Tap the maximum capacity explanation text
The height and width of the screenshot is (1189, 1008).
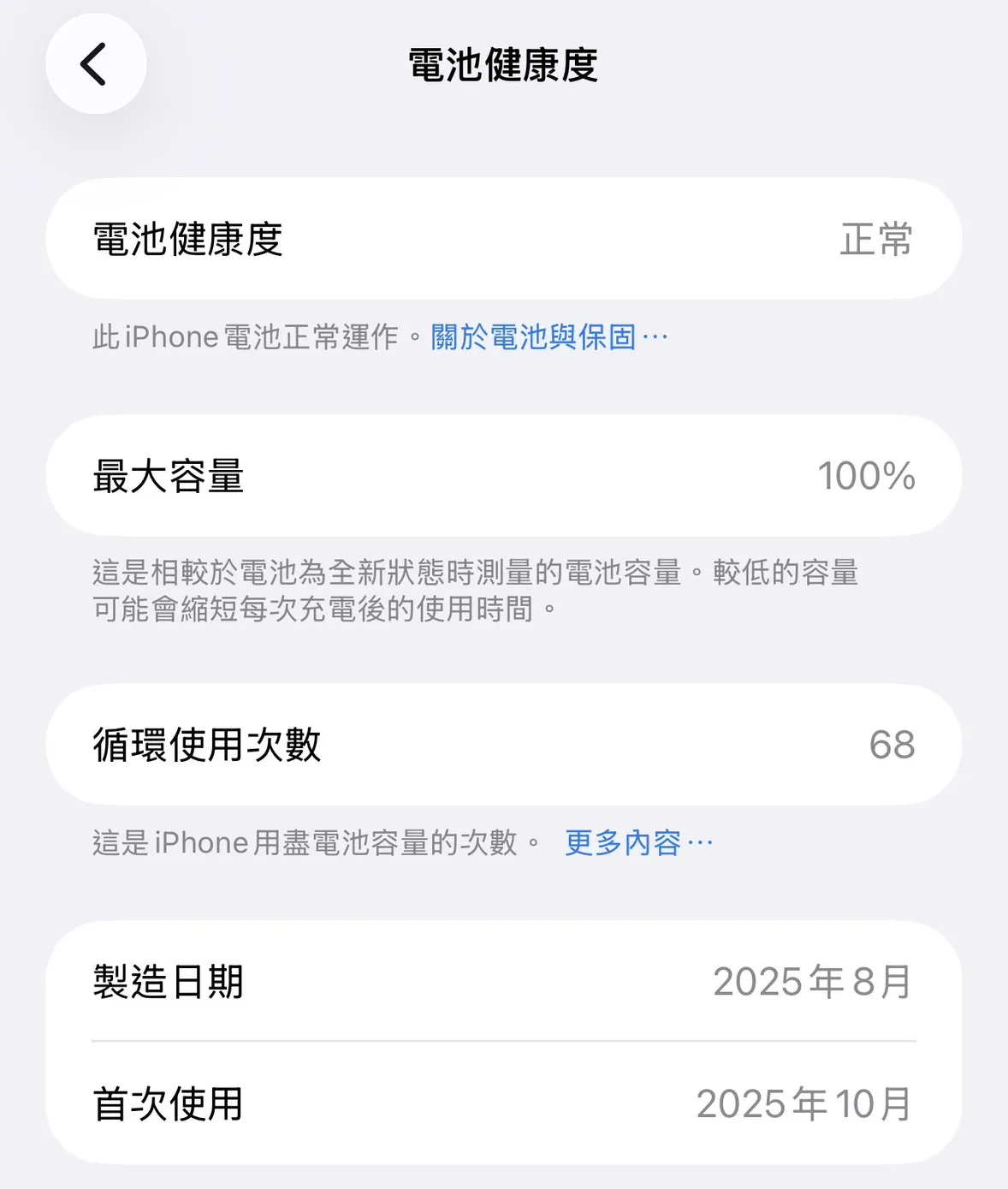pos(476,591)
